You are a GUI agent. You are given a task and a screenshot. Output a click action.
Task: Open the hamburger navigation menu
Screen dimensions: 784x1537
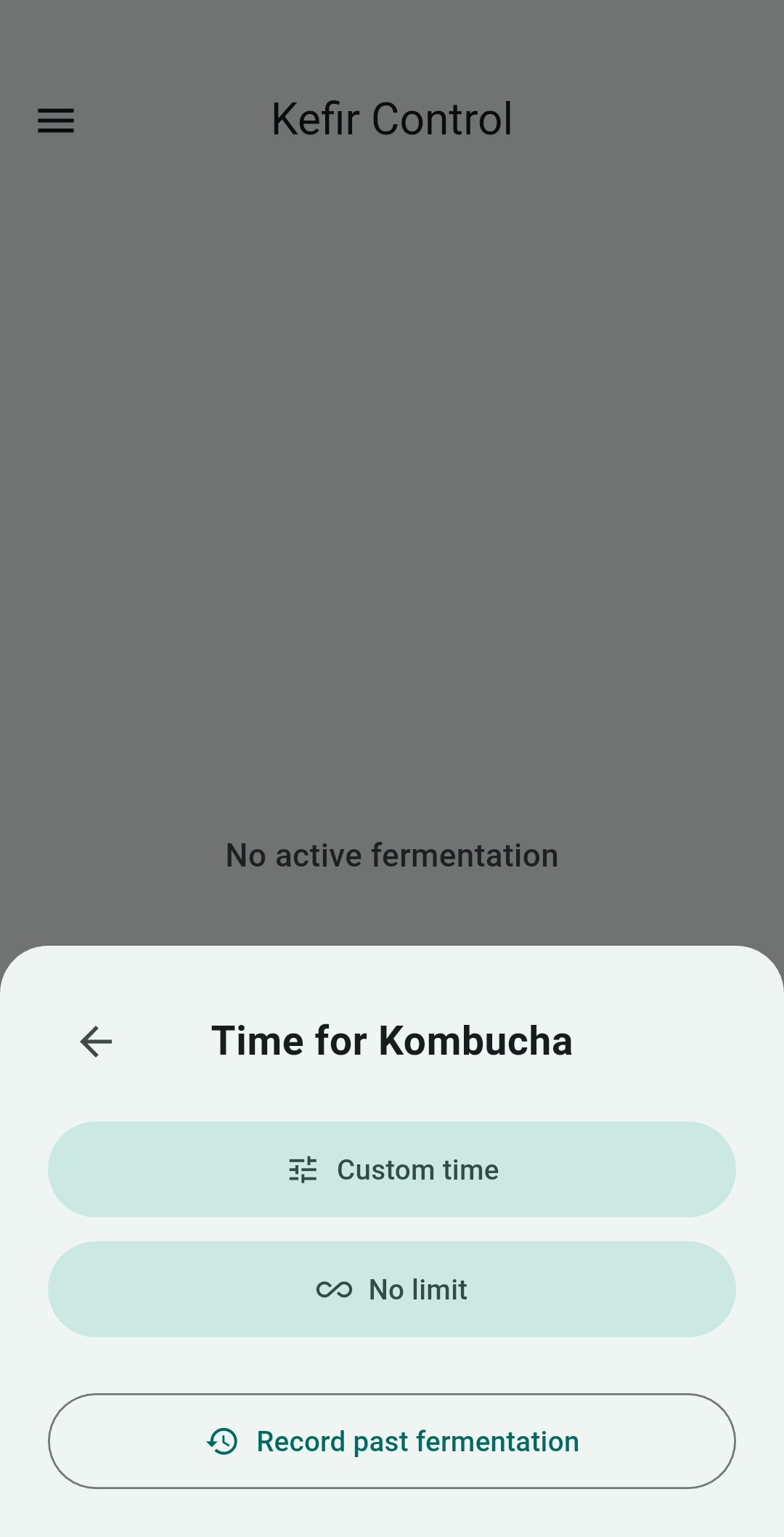56,121
